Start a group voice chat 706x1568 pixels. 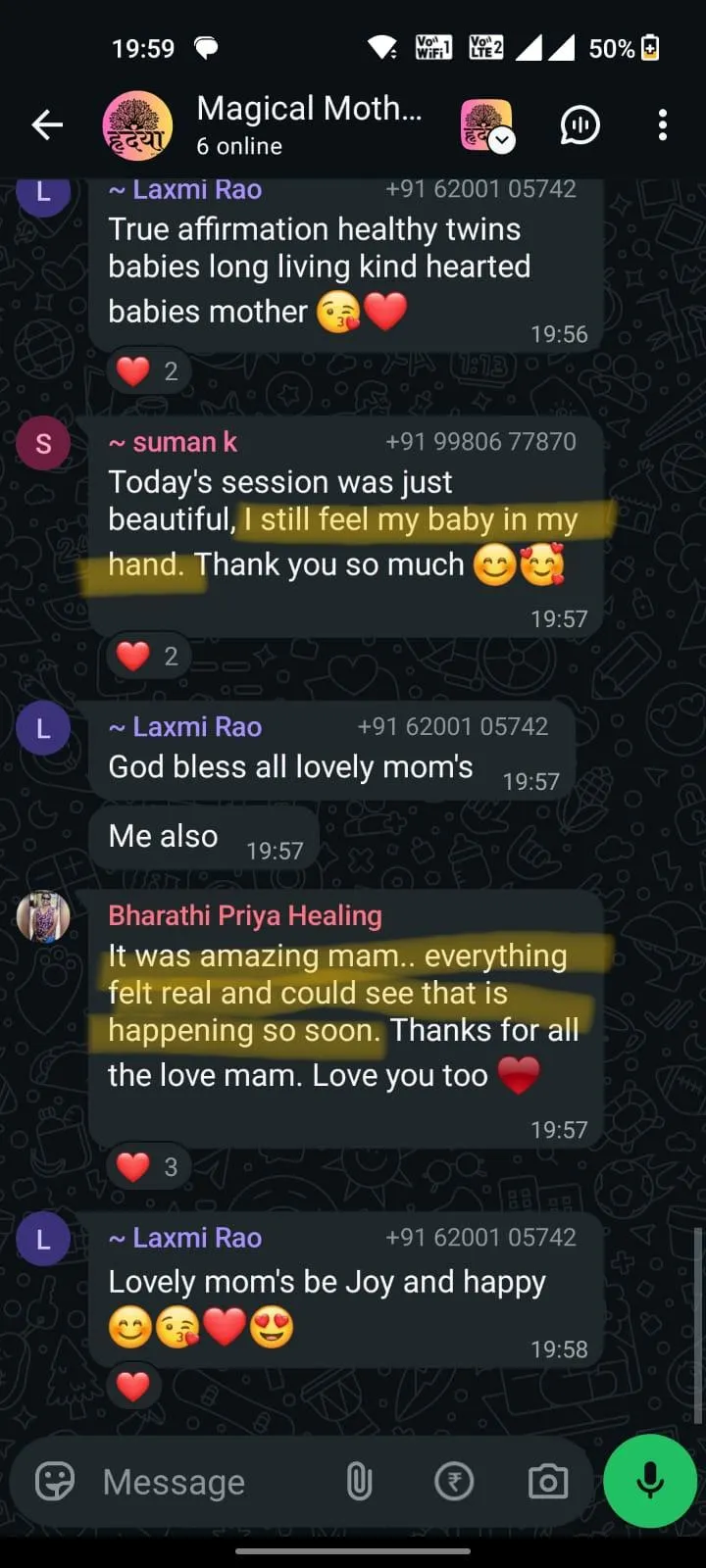click(x=580, y=124)
